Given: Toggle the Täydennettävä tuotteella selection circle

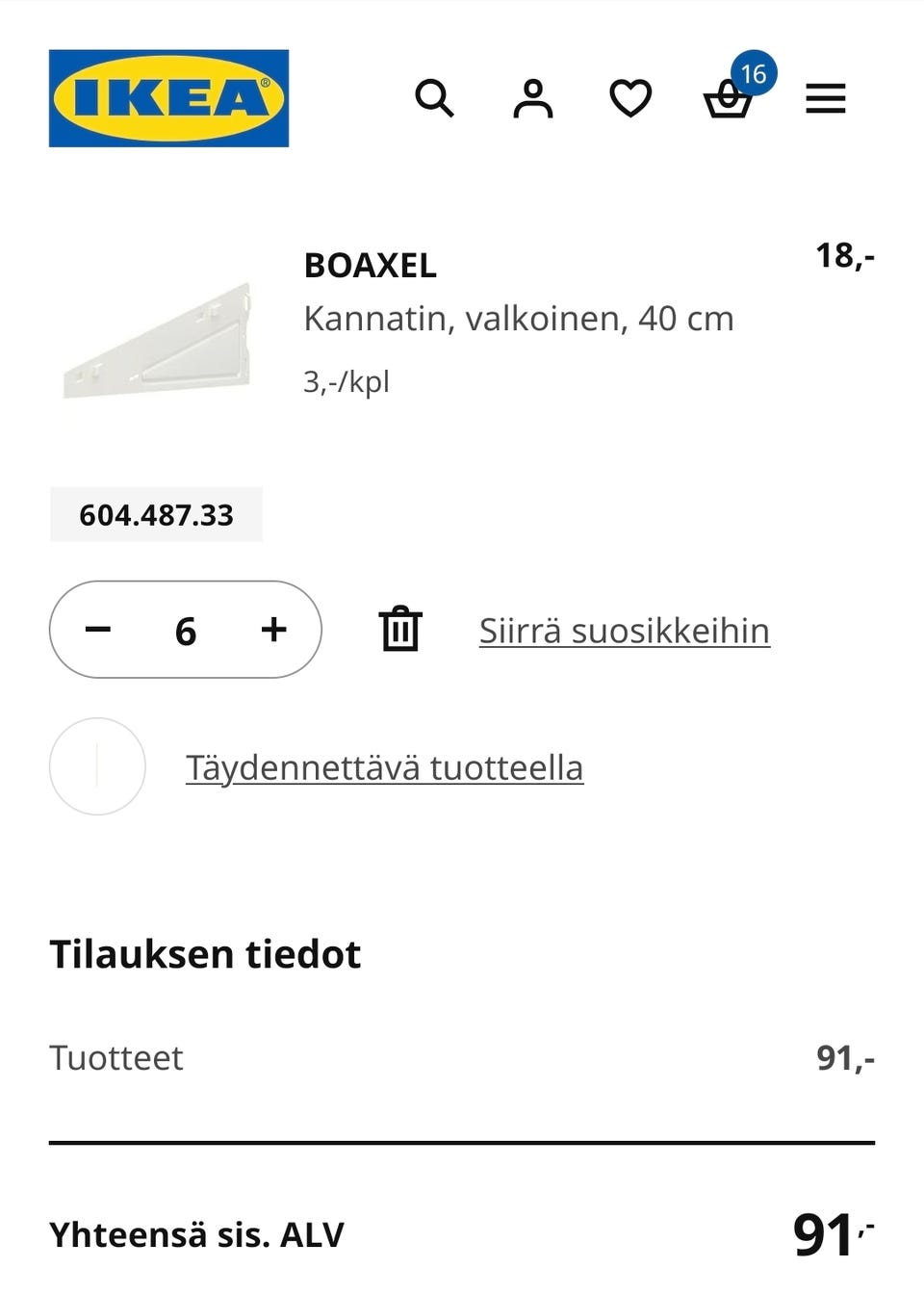Looking at the screenshot, I should tap(96, 767).
